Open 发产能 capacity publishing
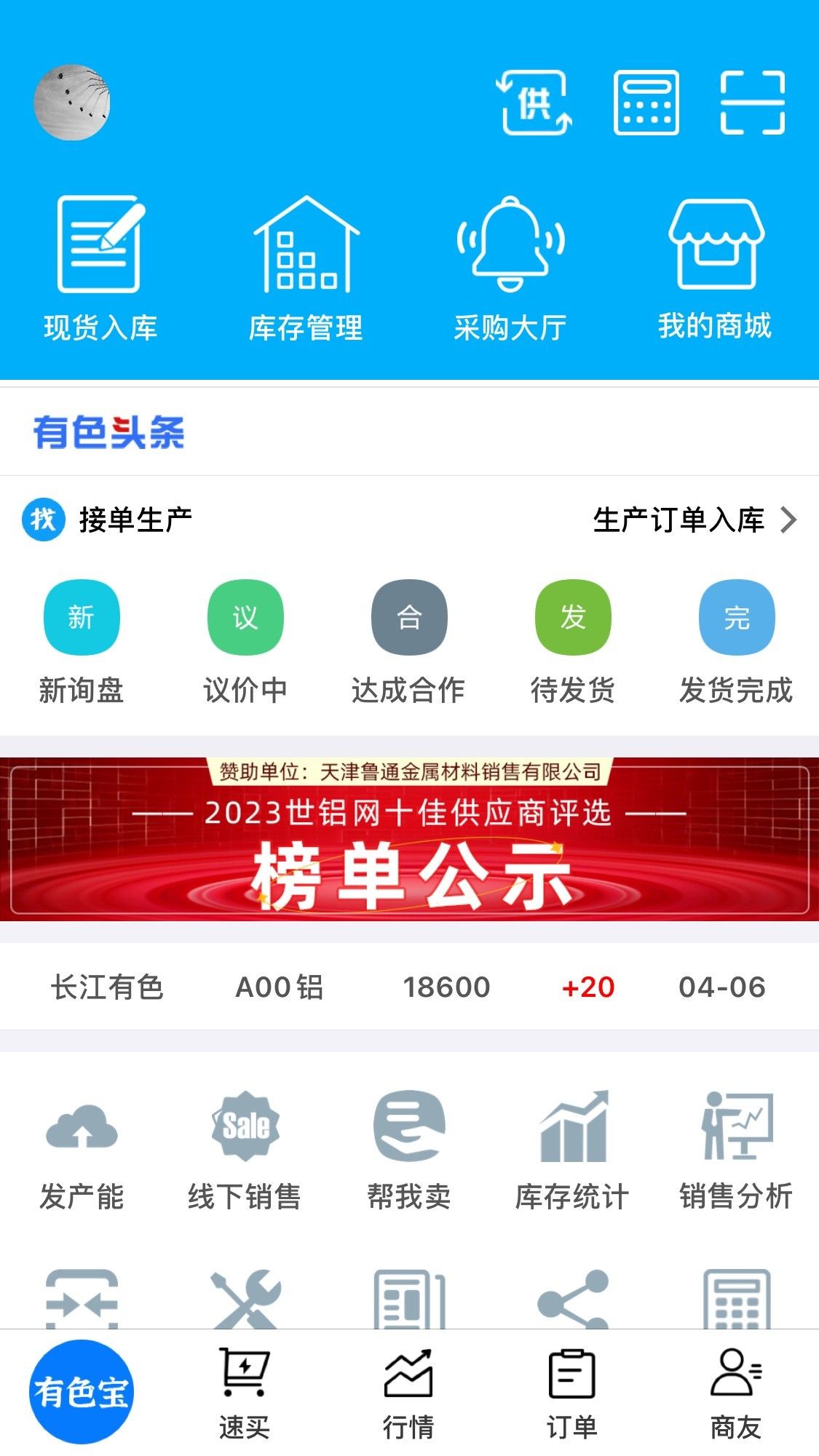819x1456 pixels. 82,1151
